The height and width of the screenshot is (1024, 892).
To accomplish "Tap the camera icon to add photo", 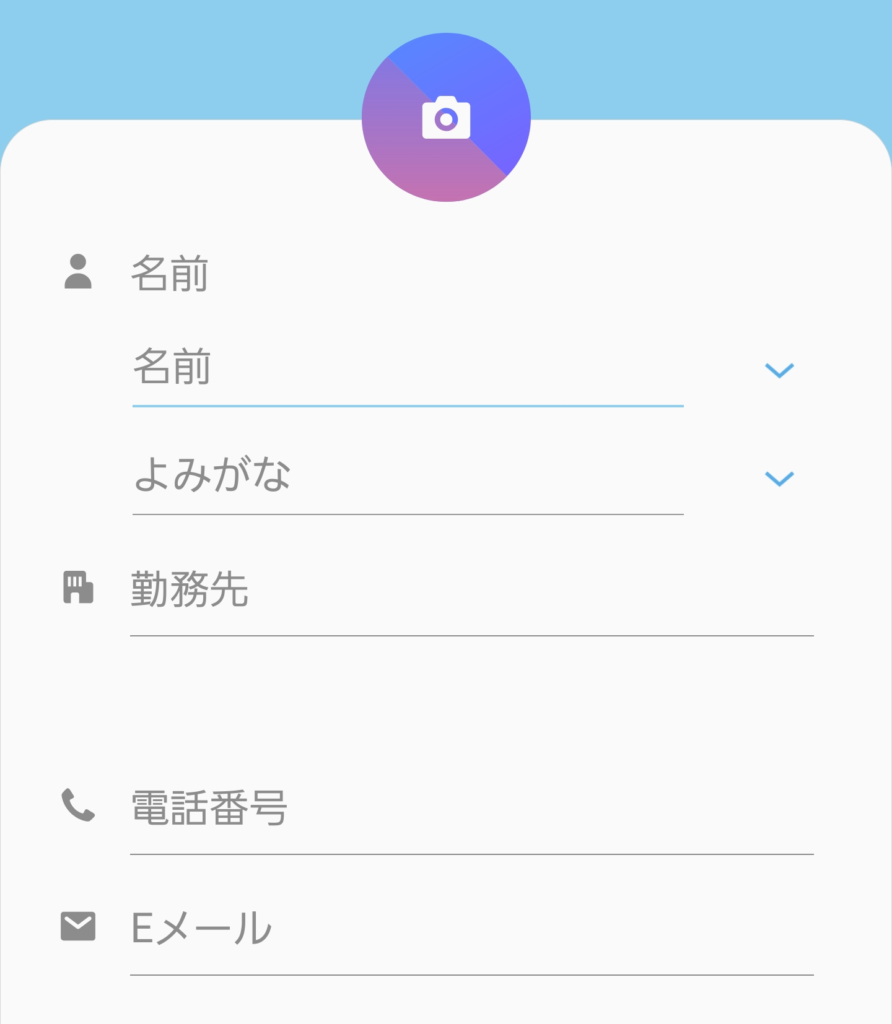I will [446, 118].
